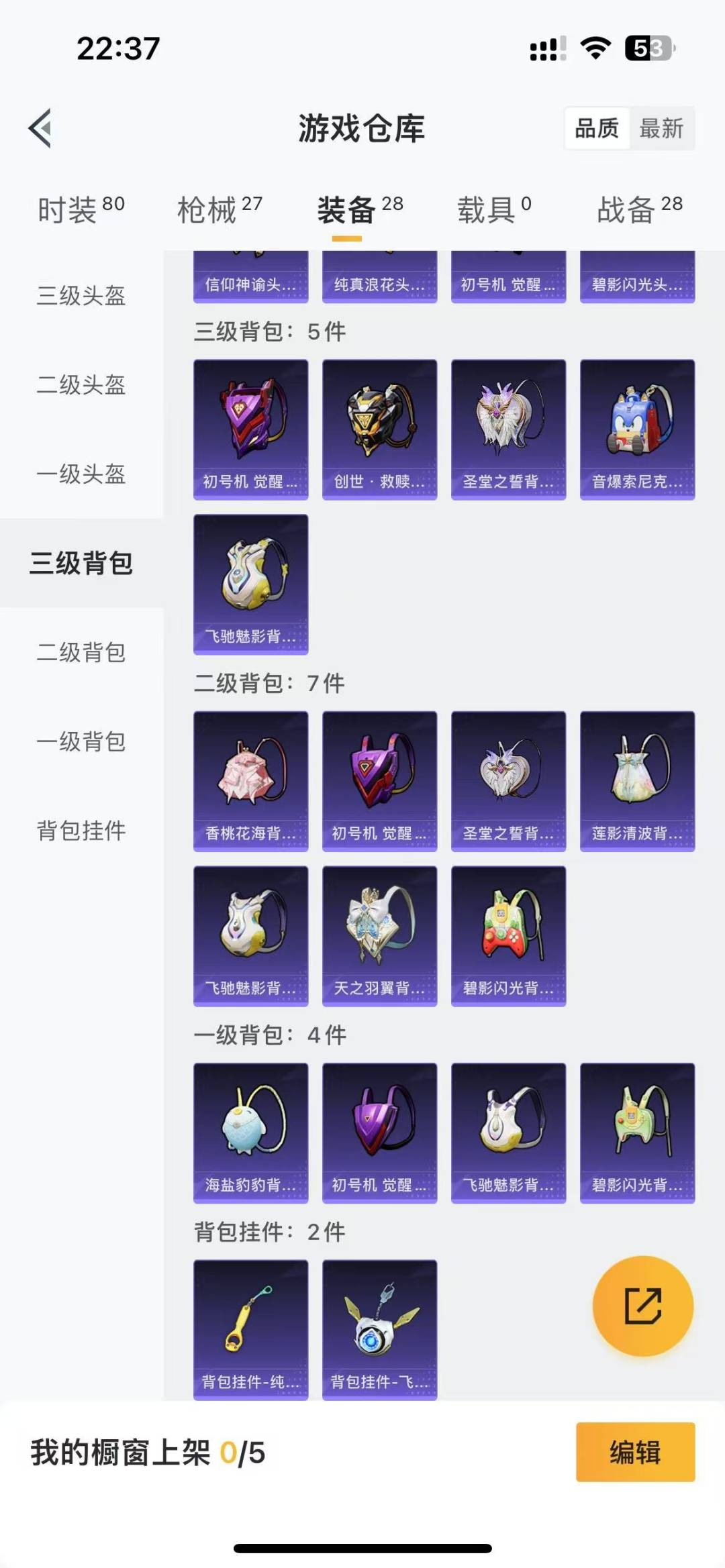Select 一级背包 in the side menu

pos(81,741)
